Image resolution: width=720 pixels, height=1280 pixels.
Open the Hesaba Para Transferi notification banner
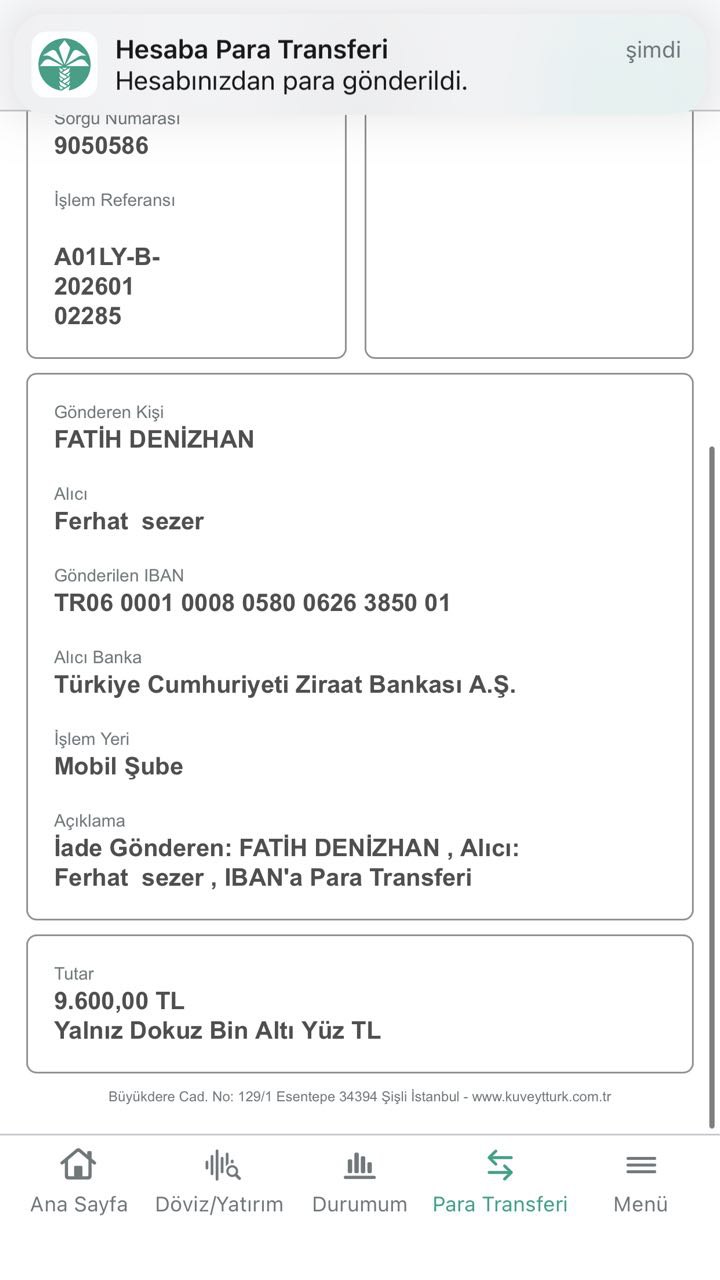359,64
